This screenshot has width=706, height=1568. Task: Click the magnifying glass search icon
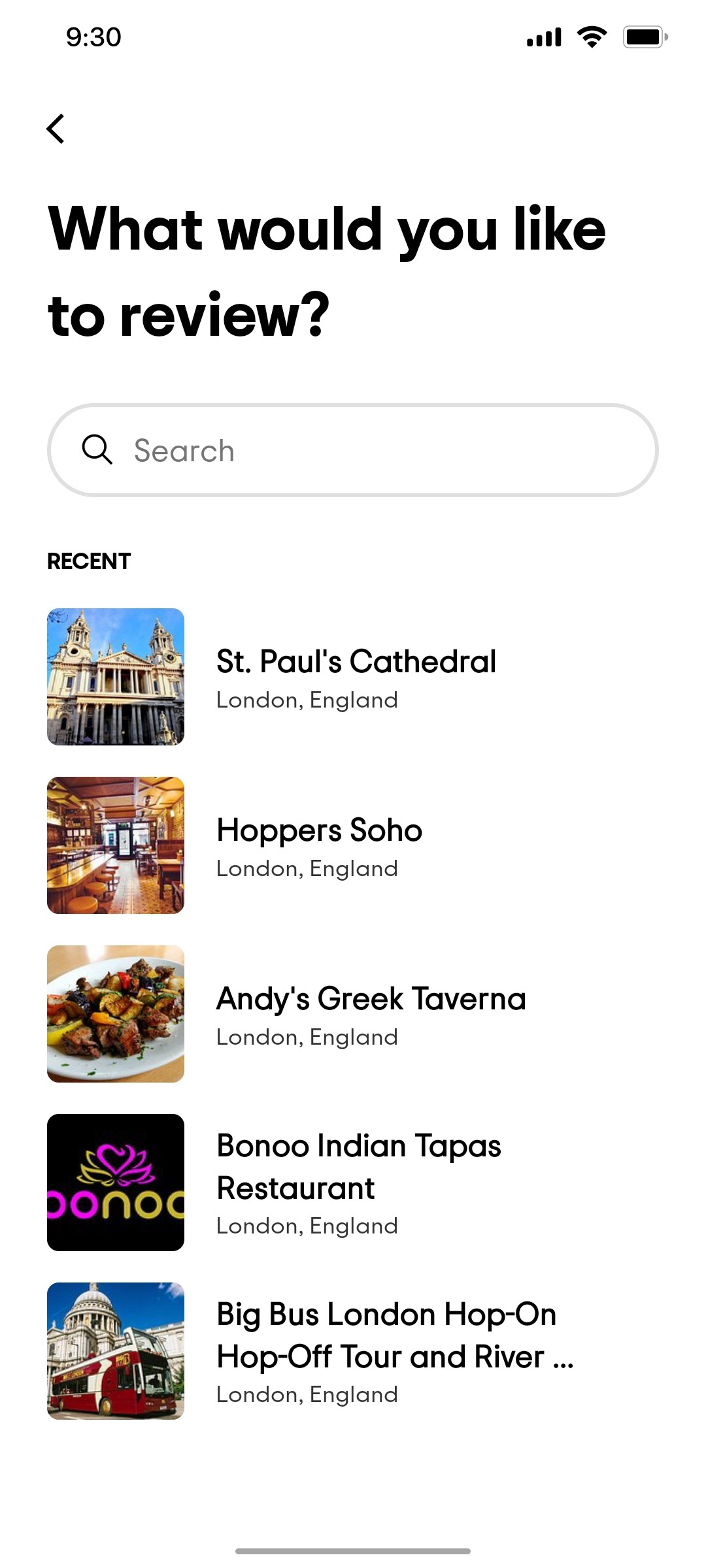pos(97,450)
